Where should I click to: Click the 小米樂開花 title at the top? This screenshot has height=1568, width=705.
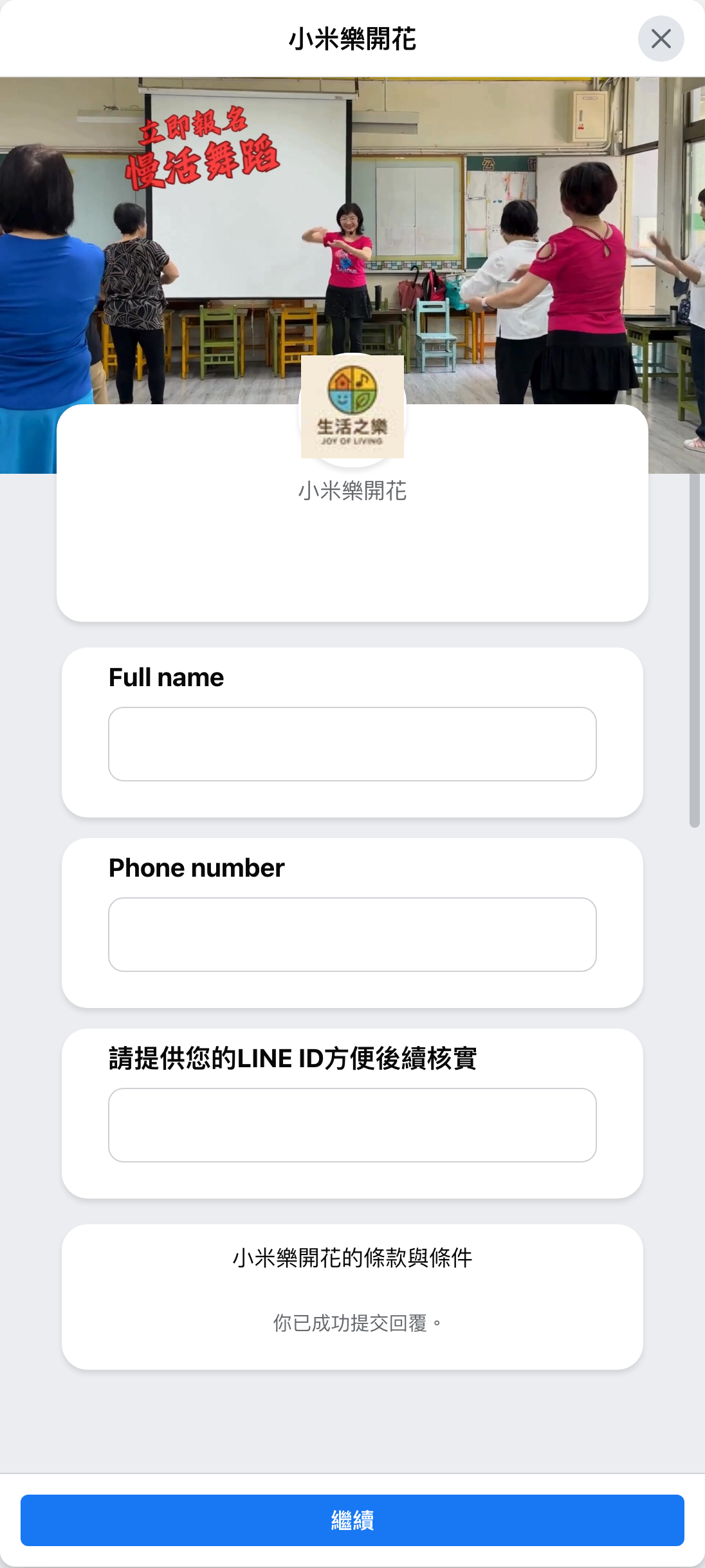(x=352, y=39)
